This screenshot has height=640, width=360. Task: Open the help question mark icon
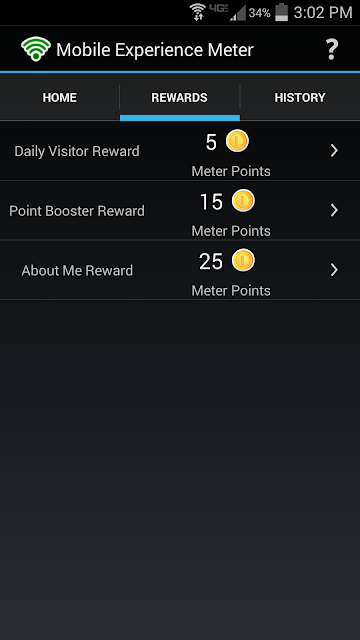[x=331, y=50]
